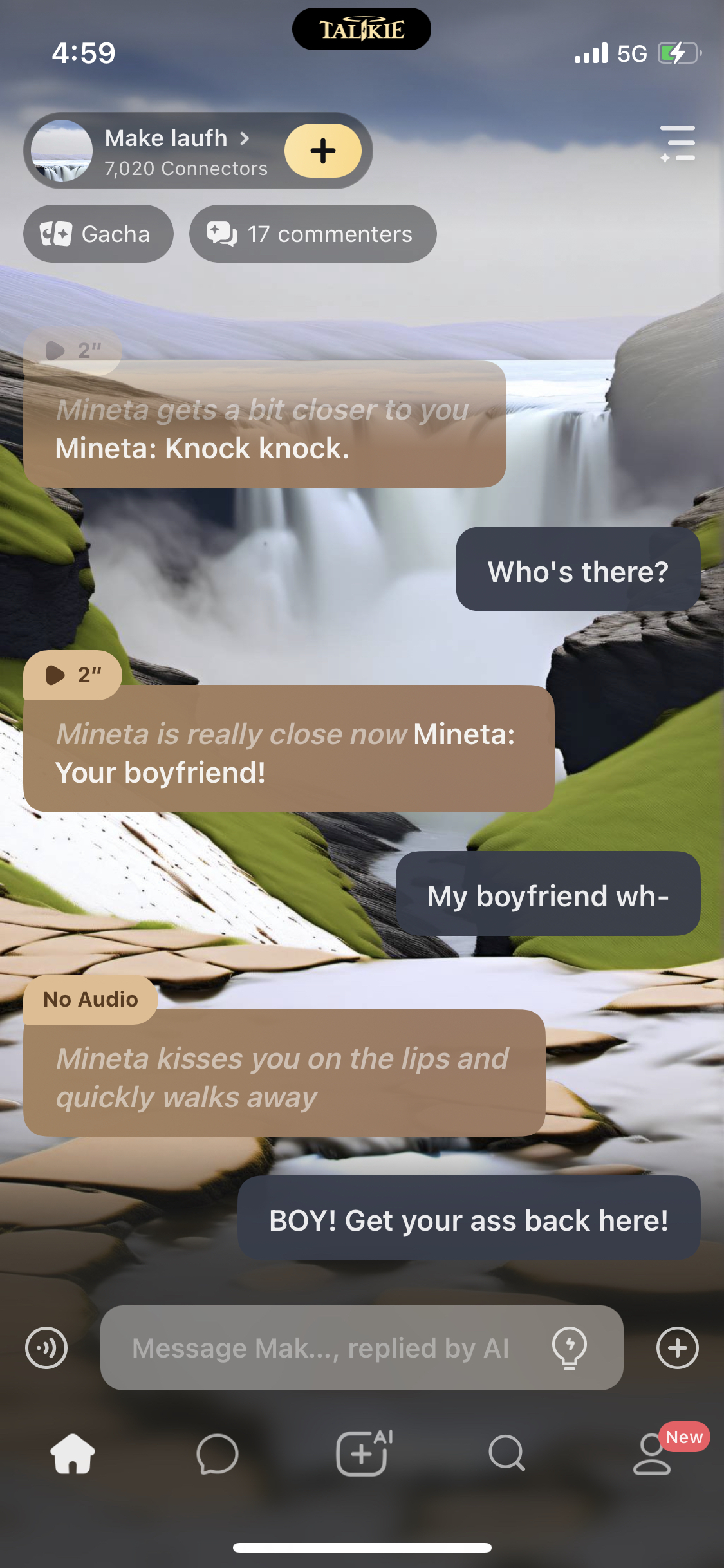
Task: Focus the Message input field
Action: point(322,1347)
